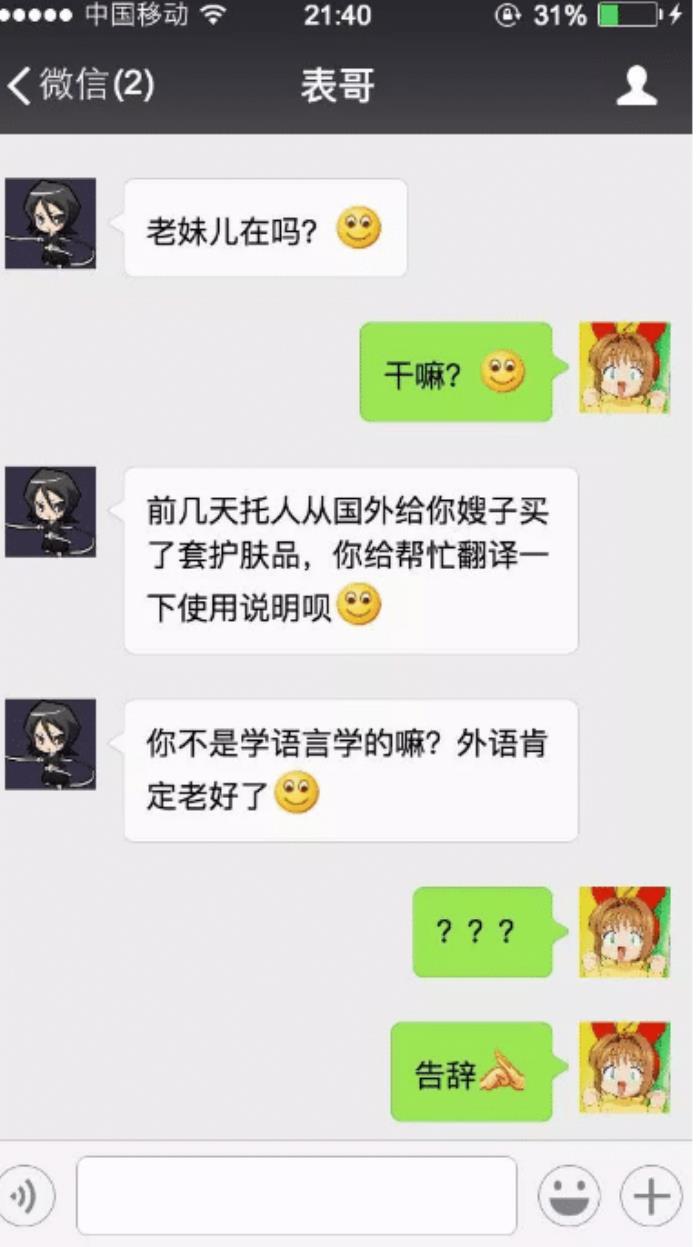
Task: Go back to the 微信 chat list
Action: point(80,86)
